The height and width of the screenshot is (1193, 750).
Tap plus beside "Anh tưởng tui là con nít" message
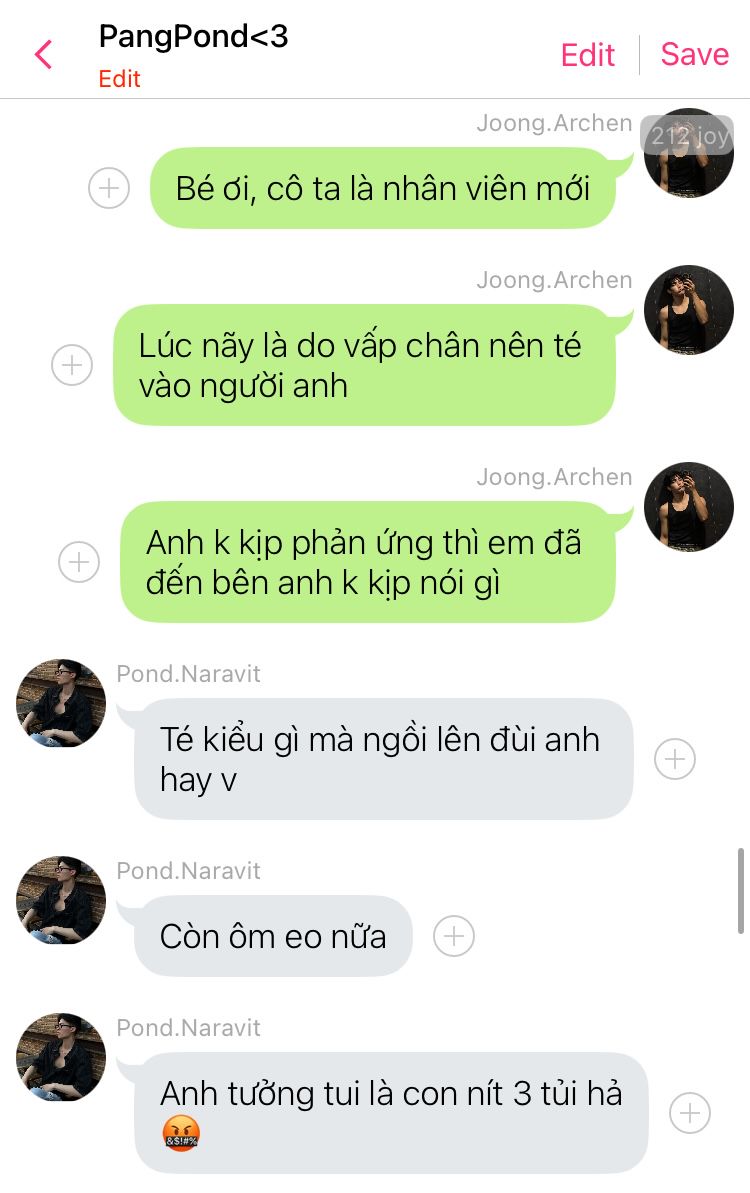point(690,1113)
